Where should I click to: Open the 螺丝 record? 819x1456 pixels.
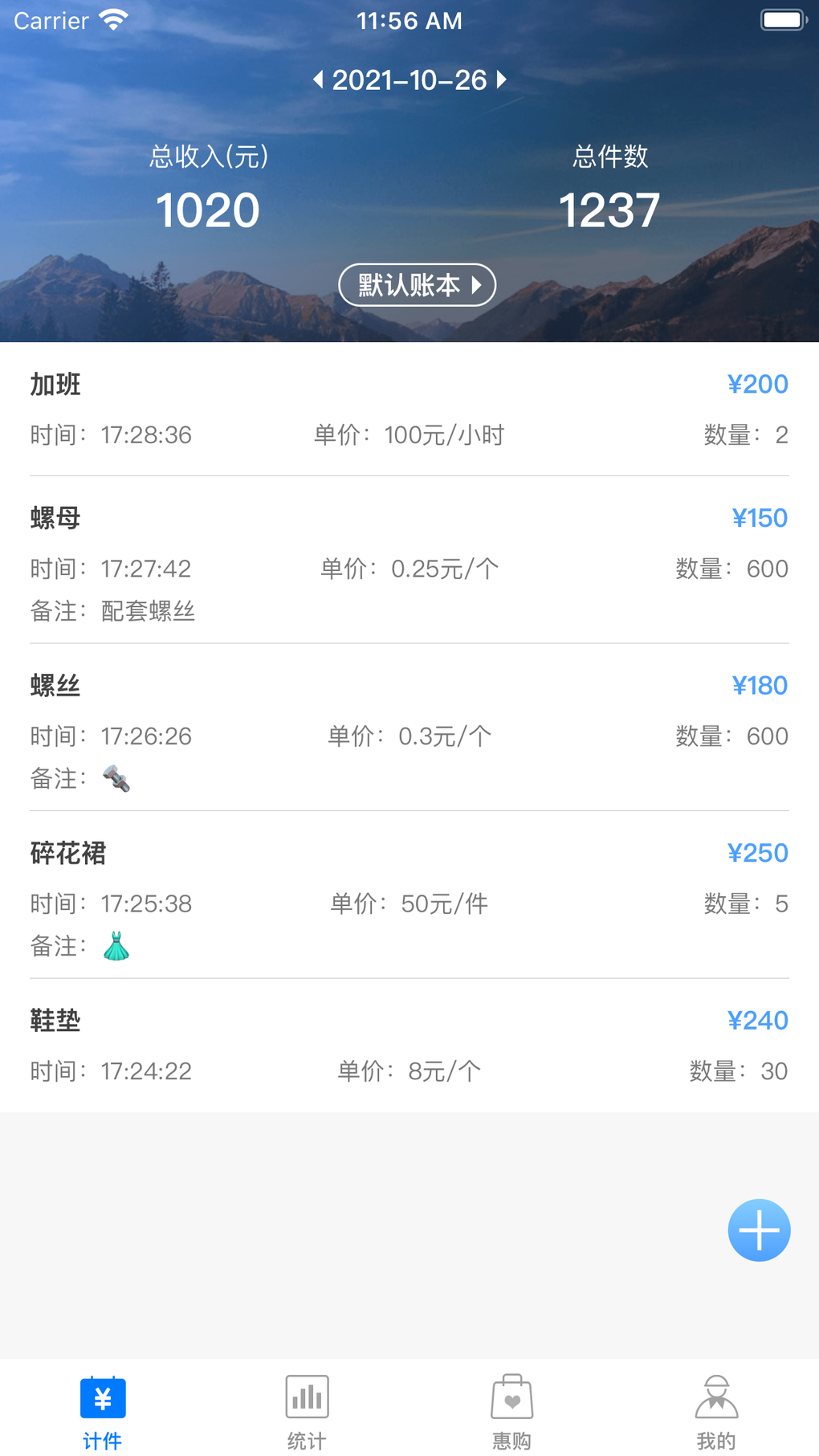tap(409, 728)
